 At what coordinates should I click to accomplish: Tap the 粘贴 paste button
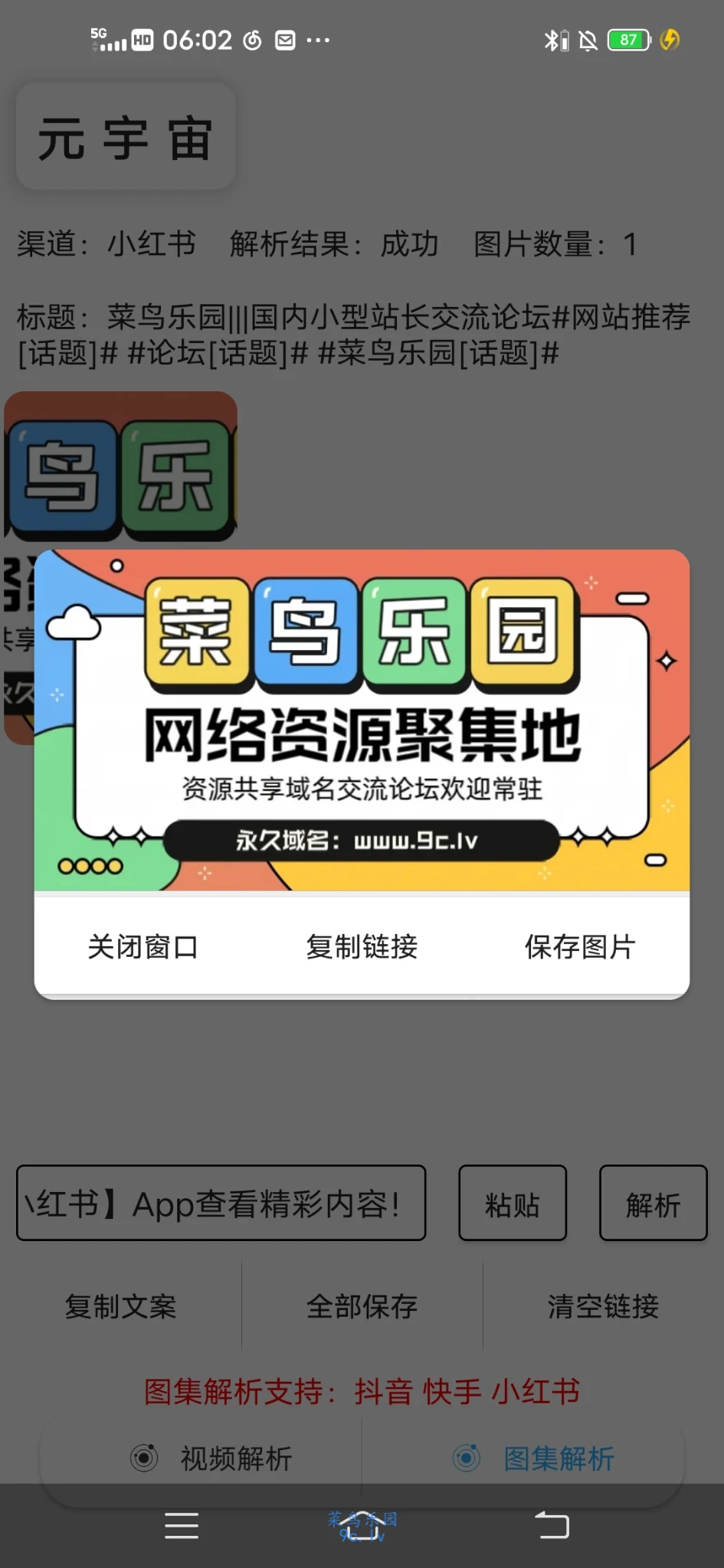[513, 1204]
